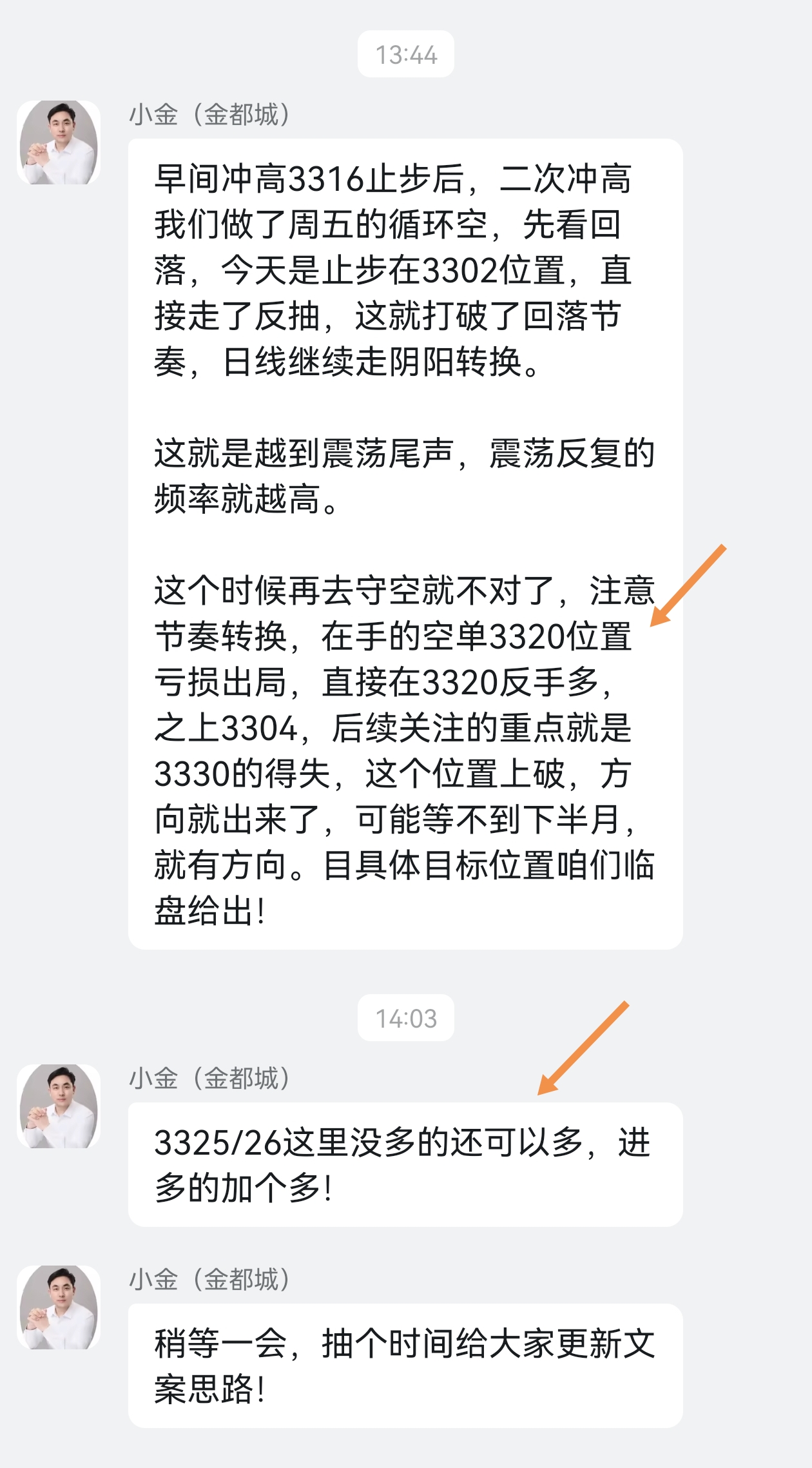
Task: Open 小金's avatar beside the 13:44 message
Action: click(x=59, y=142)
